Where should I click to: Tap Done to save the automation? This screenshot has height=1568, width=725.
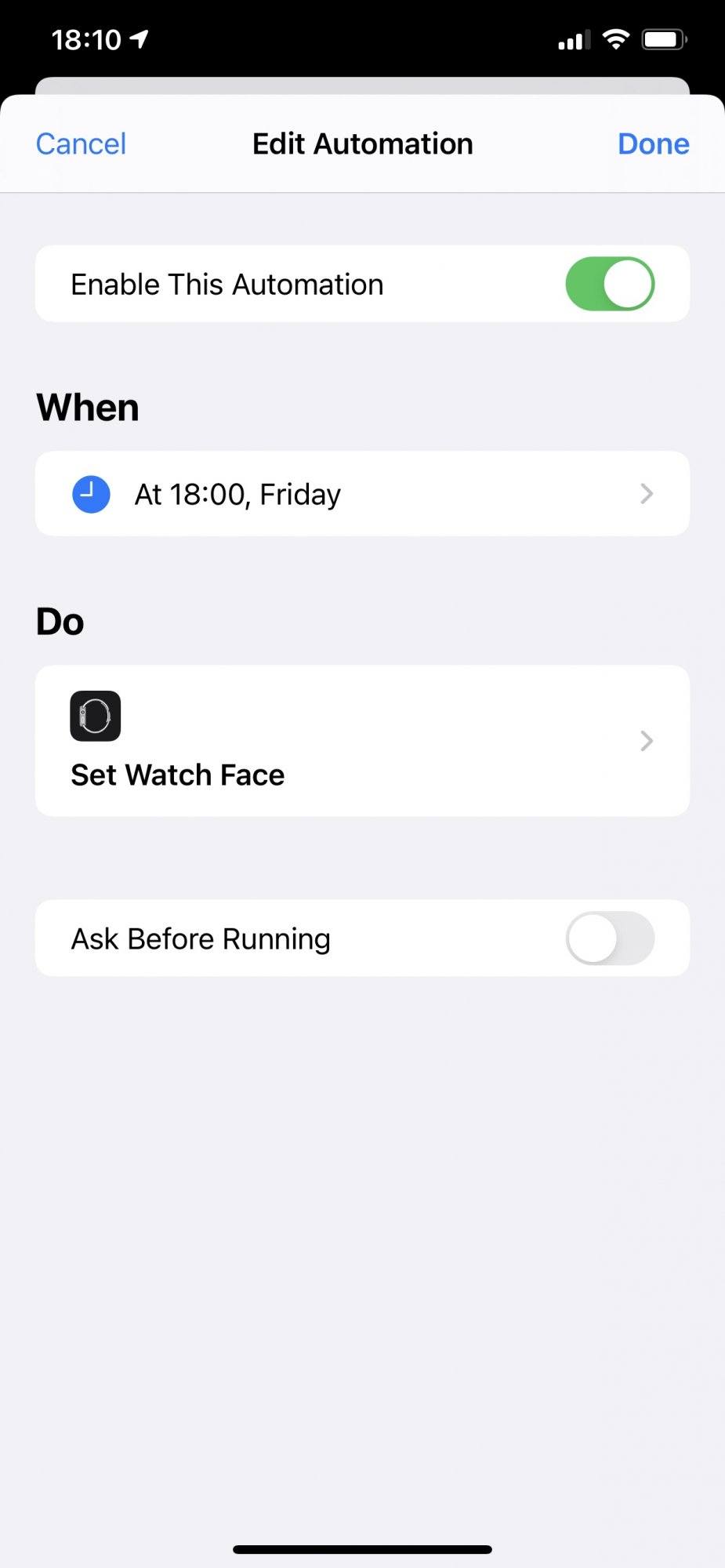(653, 144)
